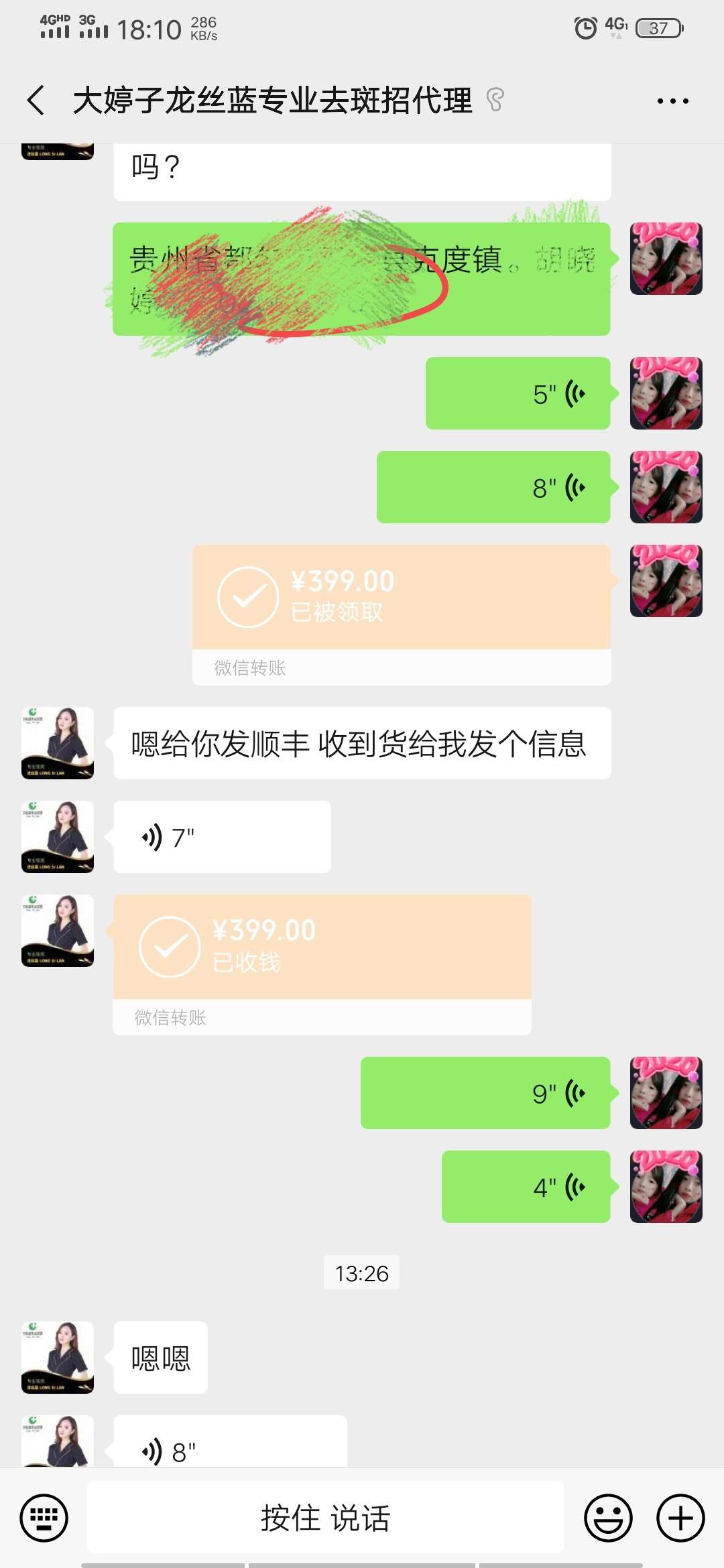Play the 8-second green voice message

click(x=493, y=488)
